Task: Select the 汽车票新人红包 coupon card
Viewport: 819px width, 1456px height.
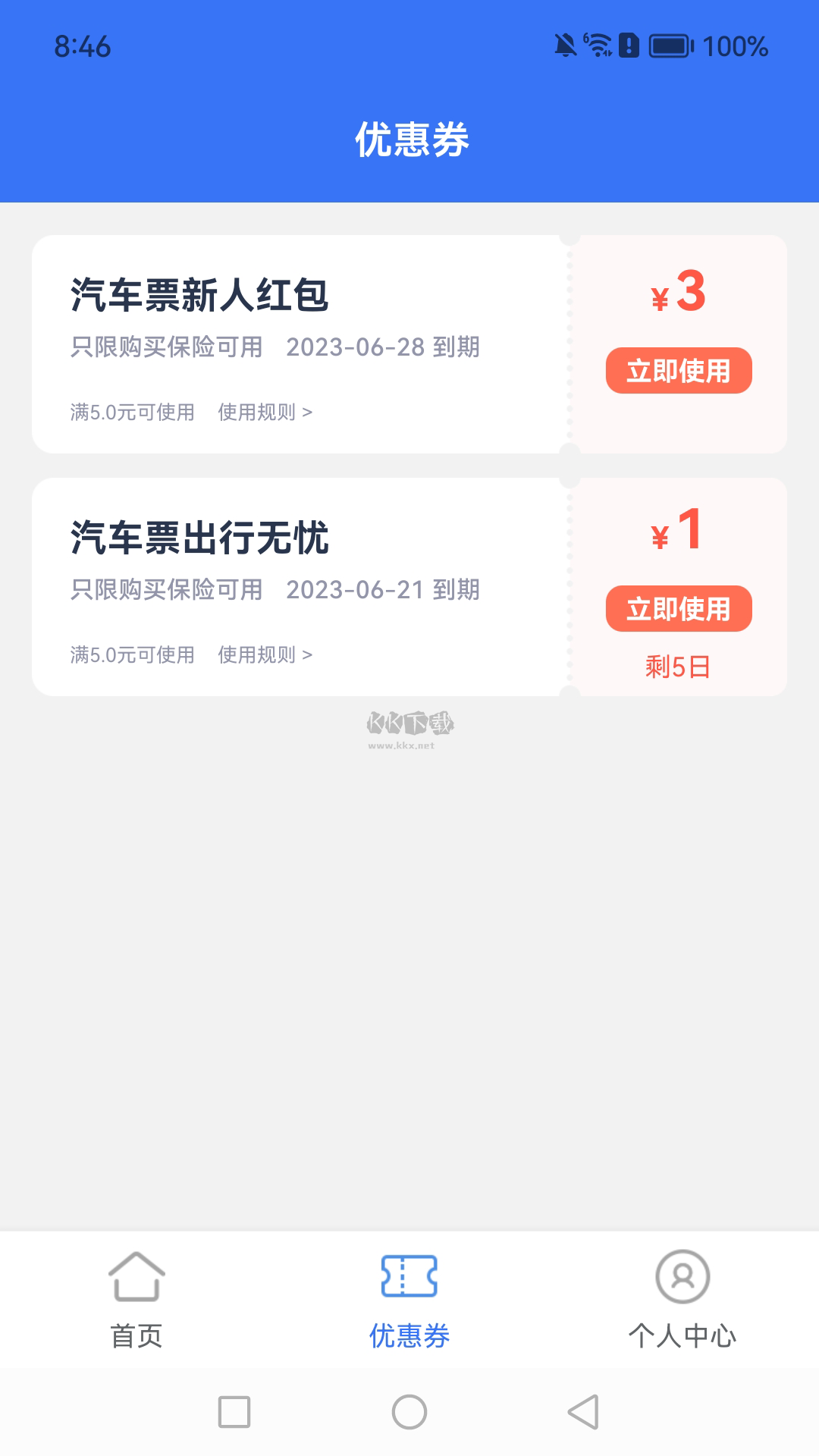Action: [296, 343]
